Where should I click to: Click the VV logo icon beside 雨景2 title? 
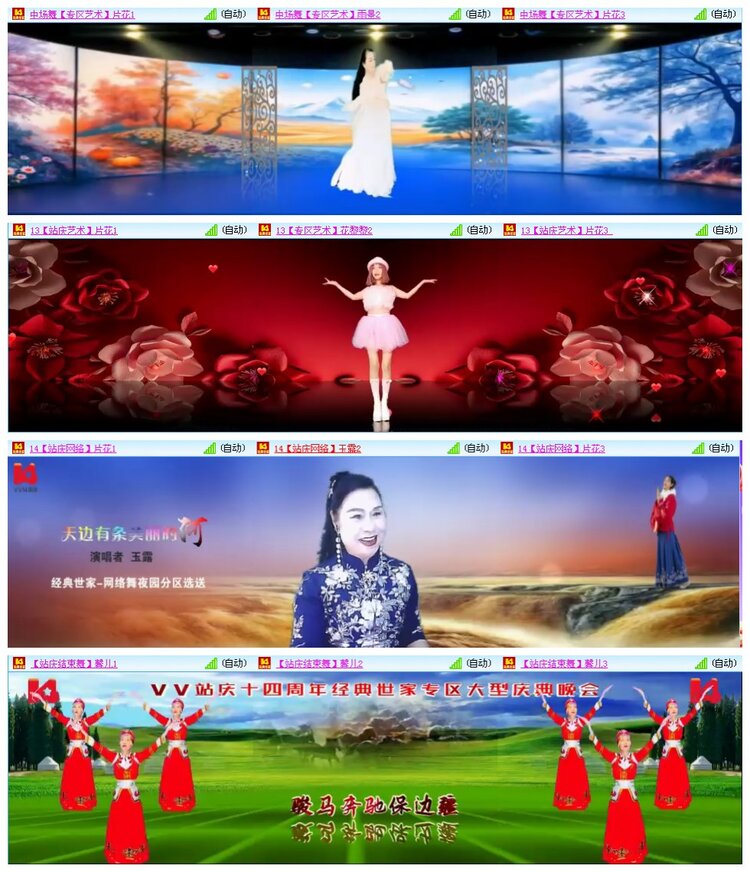click(x=264, y=13)
